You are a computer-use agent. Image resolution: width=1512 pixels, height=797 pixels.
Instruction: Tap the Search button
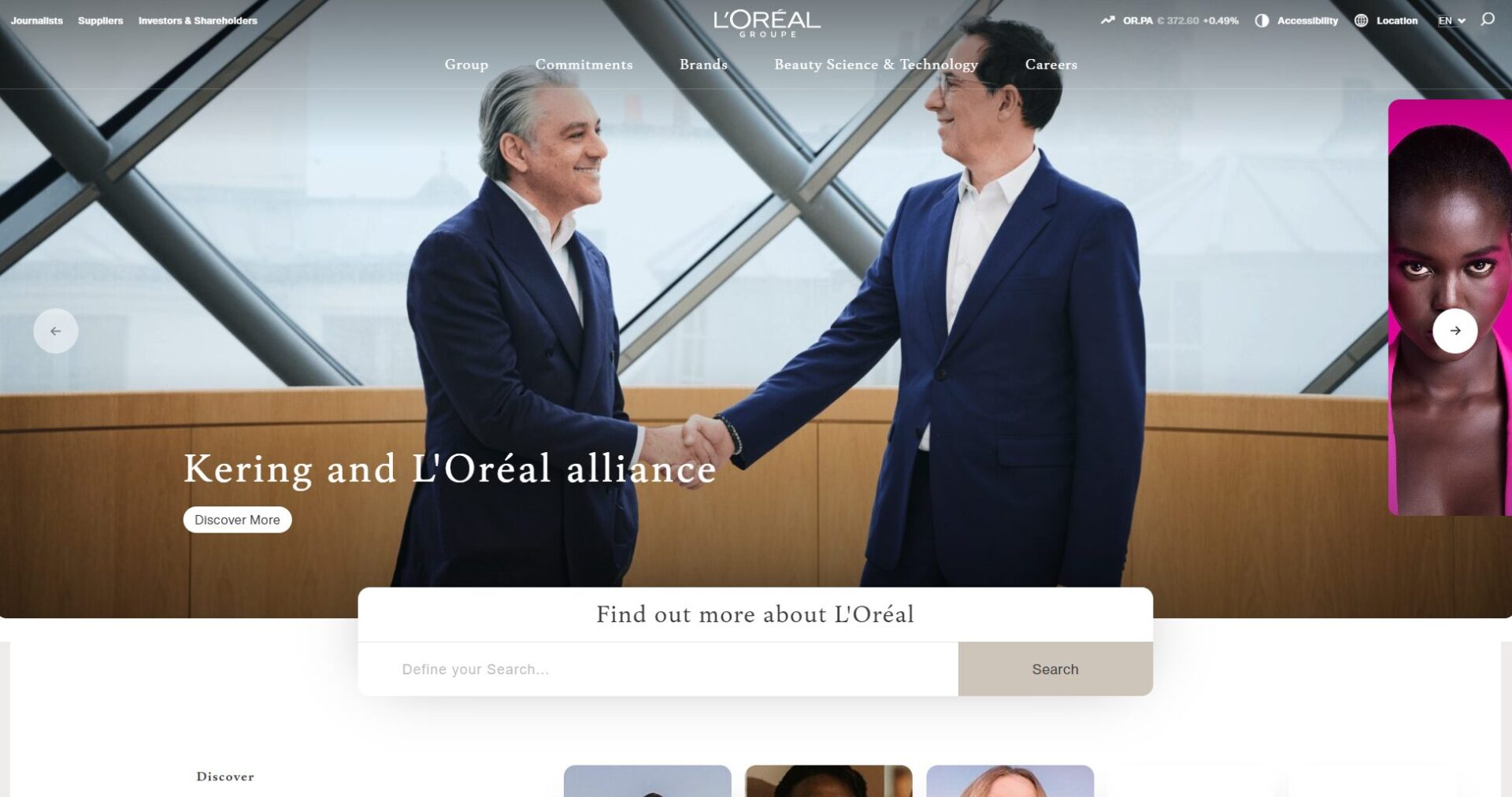click(x=1054, y=669)
